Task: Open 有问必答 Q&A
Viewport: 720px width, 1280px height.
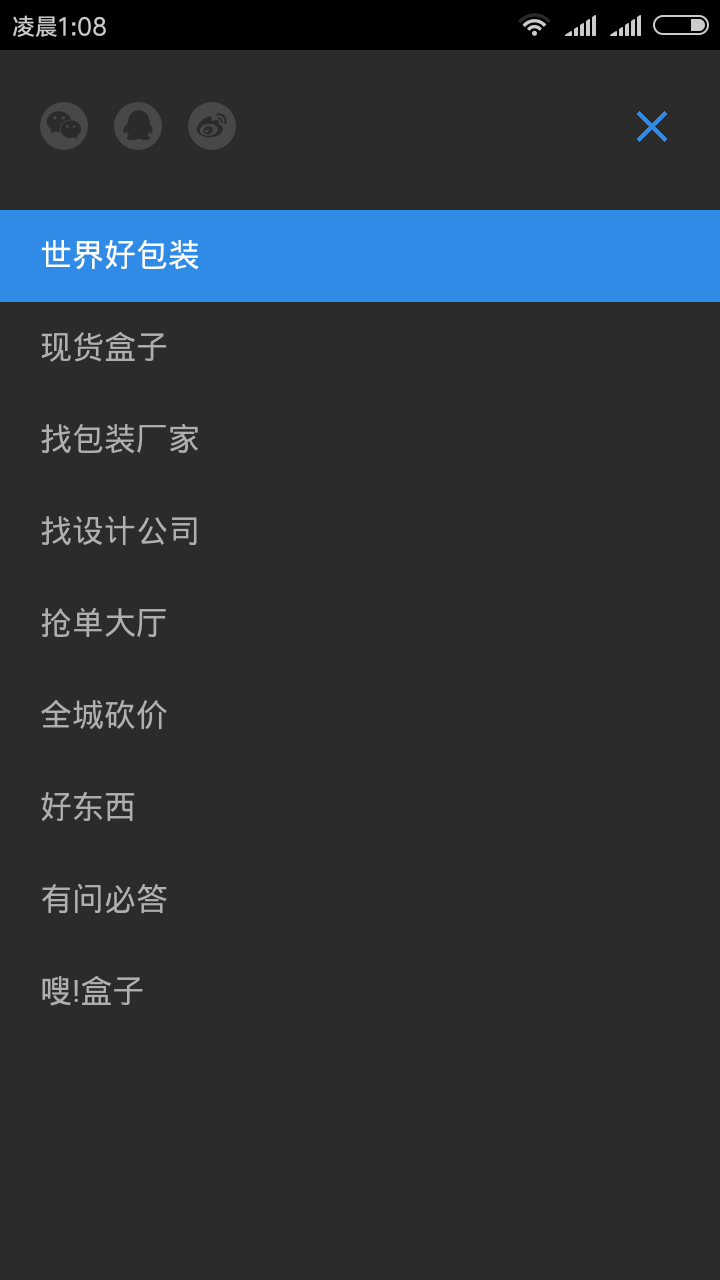Action: click(104, 900)
